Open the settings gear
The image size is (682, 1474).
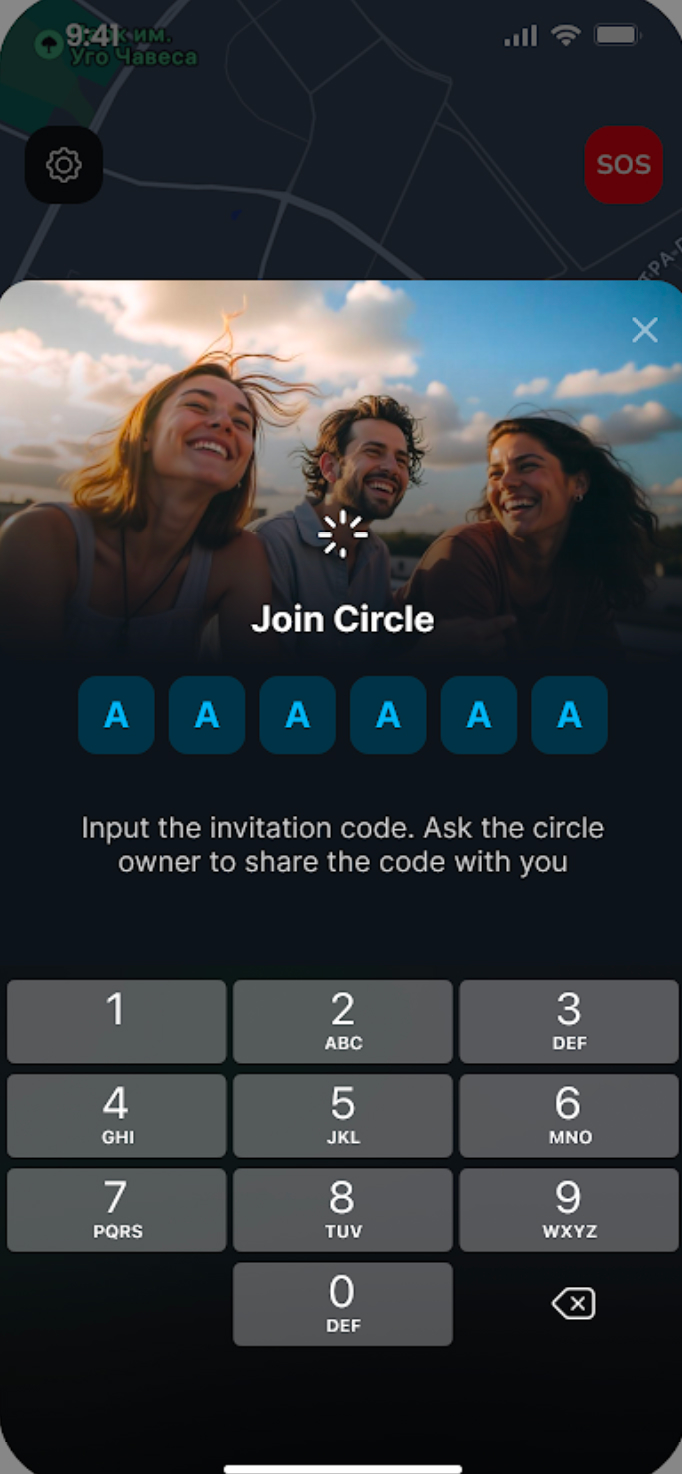pos(64,165)
